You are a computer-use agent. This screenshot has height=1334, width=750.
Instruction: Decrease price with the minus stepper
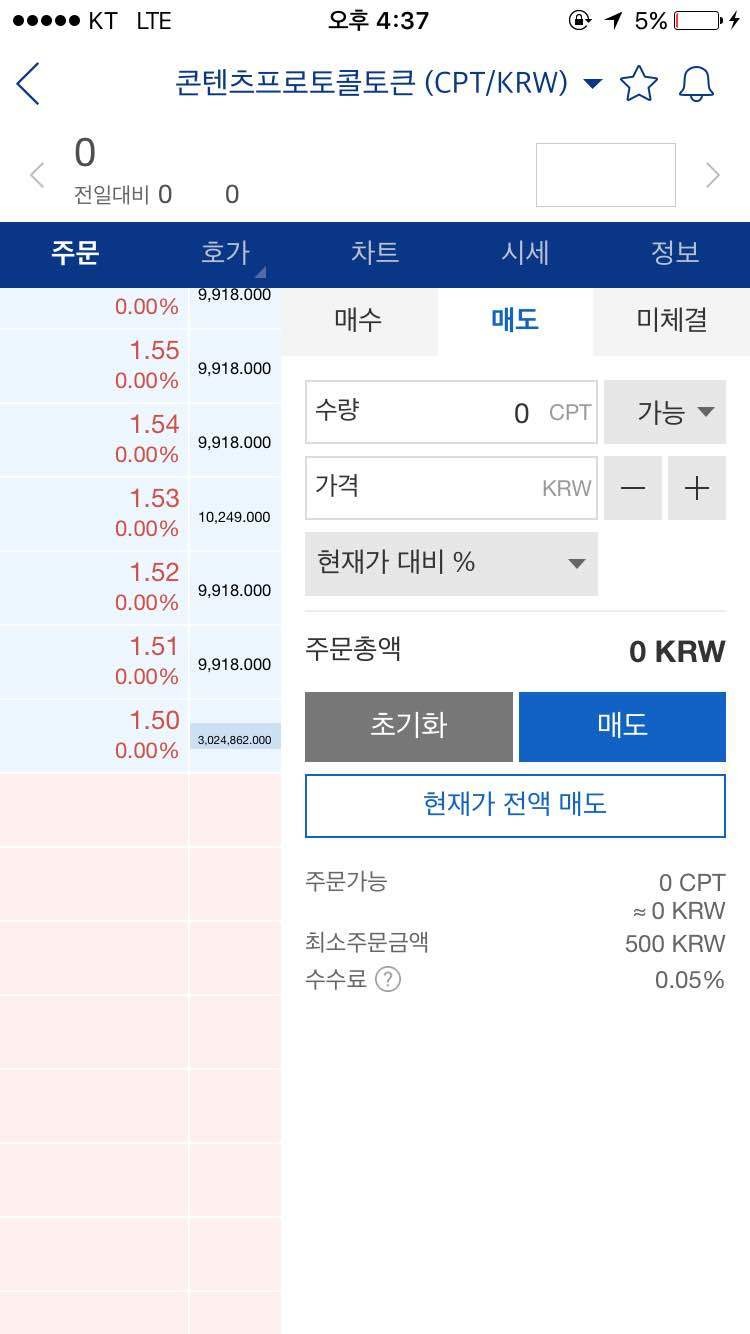click(x=633, y=488)
